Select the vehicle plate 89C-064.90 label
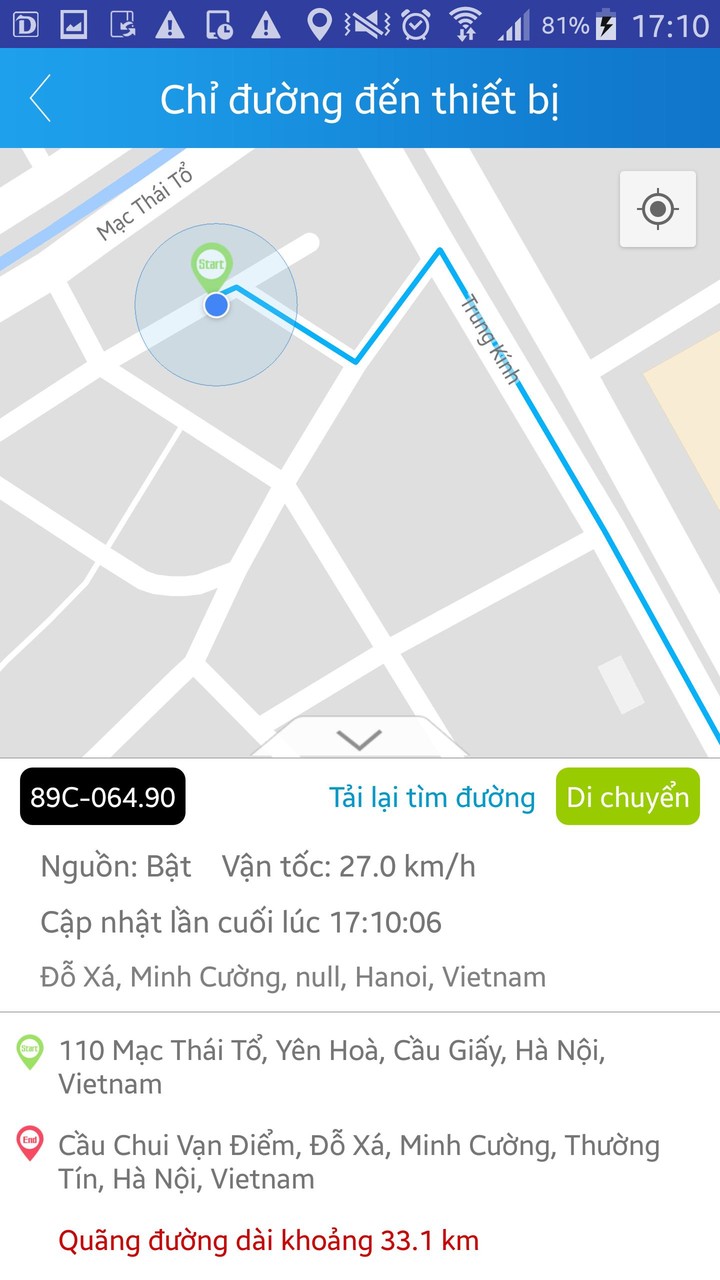This screenshot has width=720, height=1280. point(100,797)
